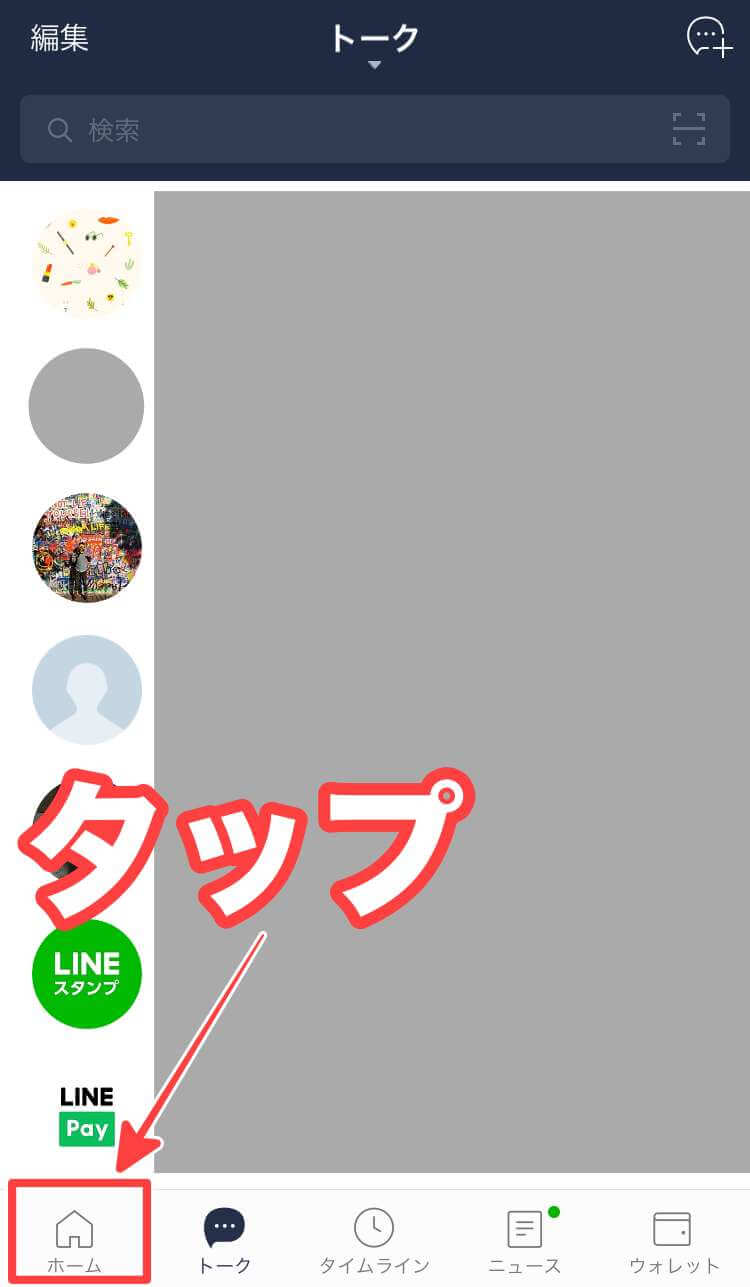Image resolution: width=750 pixels, height=1287 pixels.
Task: Switch to the ホーム tab
Action: [x=75, y=1238]
